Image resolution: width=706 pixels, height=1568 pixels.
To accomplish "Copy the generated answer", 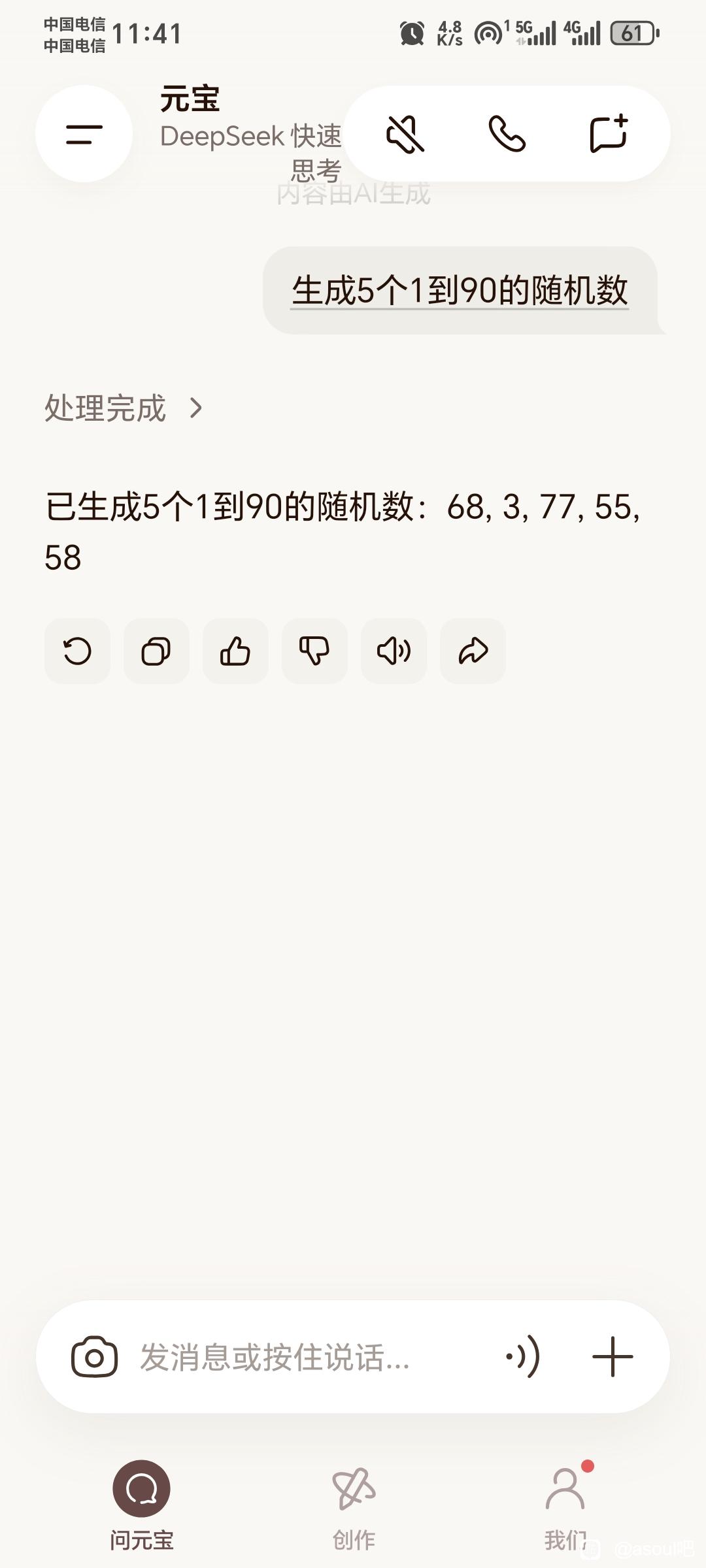I will (156, 651).
